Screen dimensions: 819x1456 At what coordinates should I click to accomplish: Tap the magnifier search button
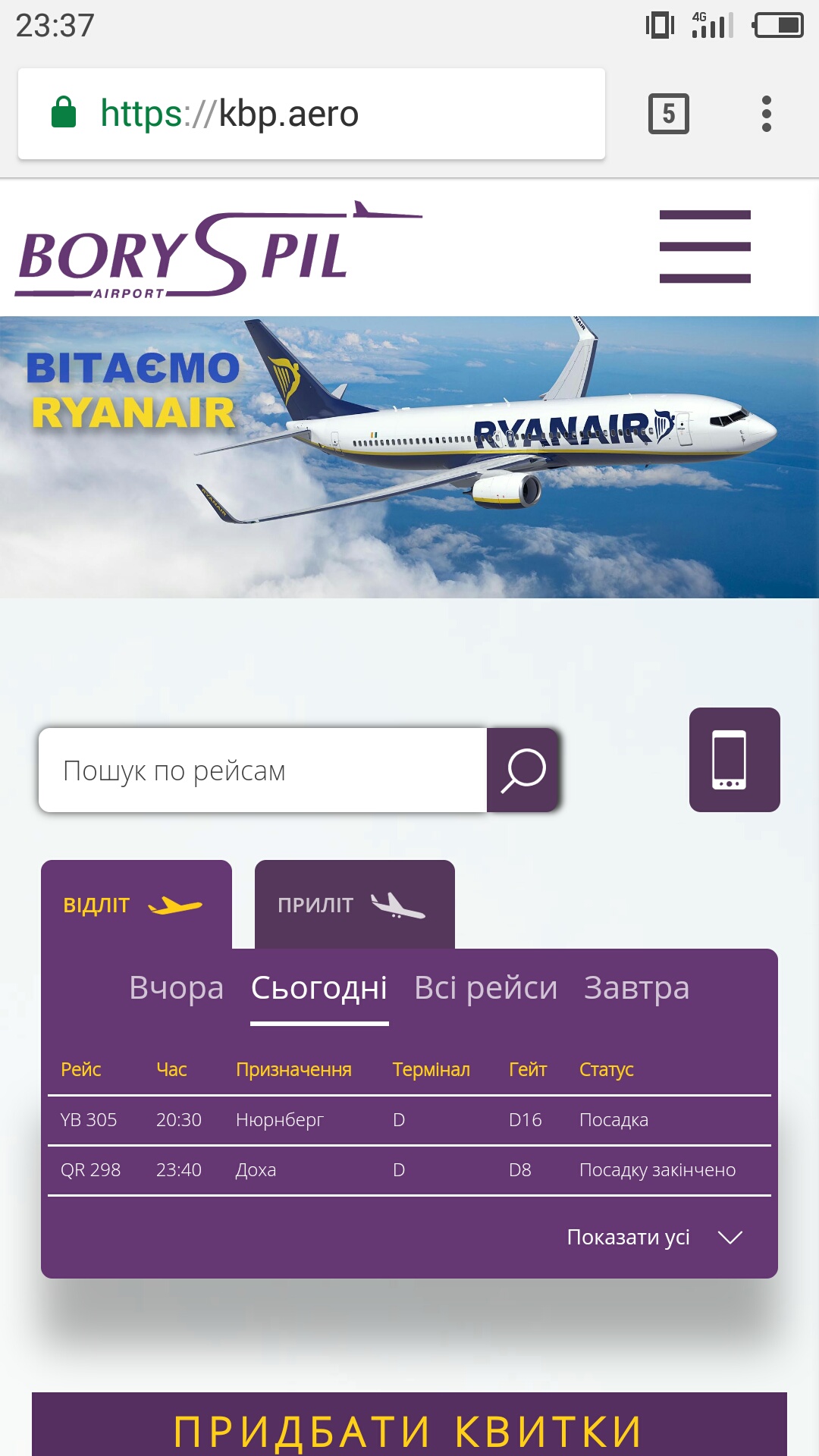[x=522, y=770]
